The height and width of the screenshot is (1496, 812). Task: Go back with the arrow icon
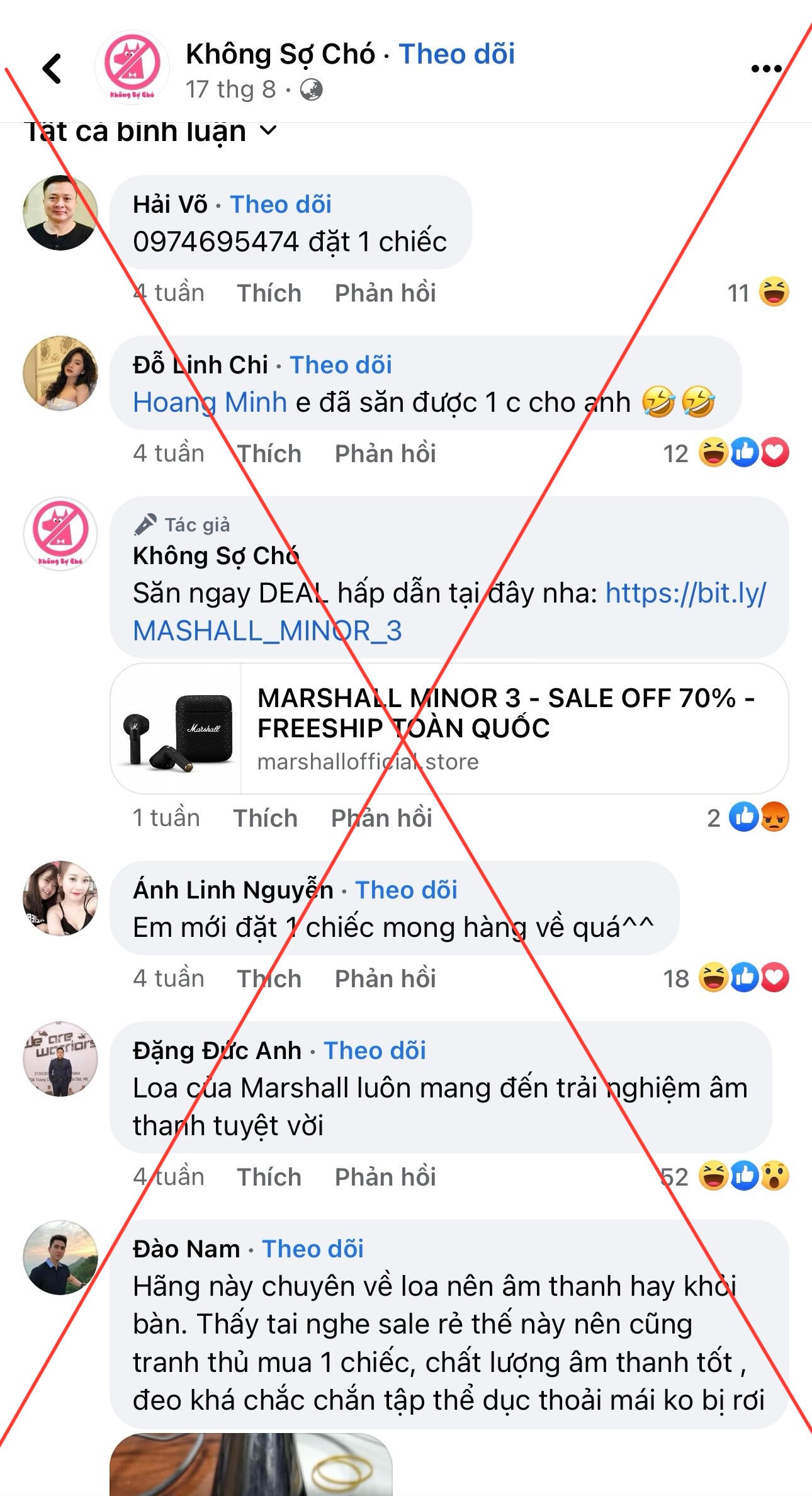point(52,69)
